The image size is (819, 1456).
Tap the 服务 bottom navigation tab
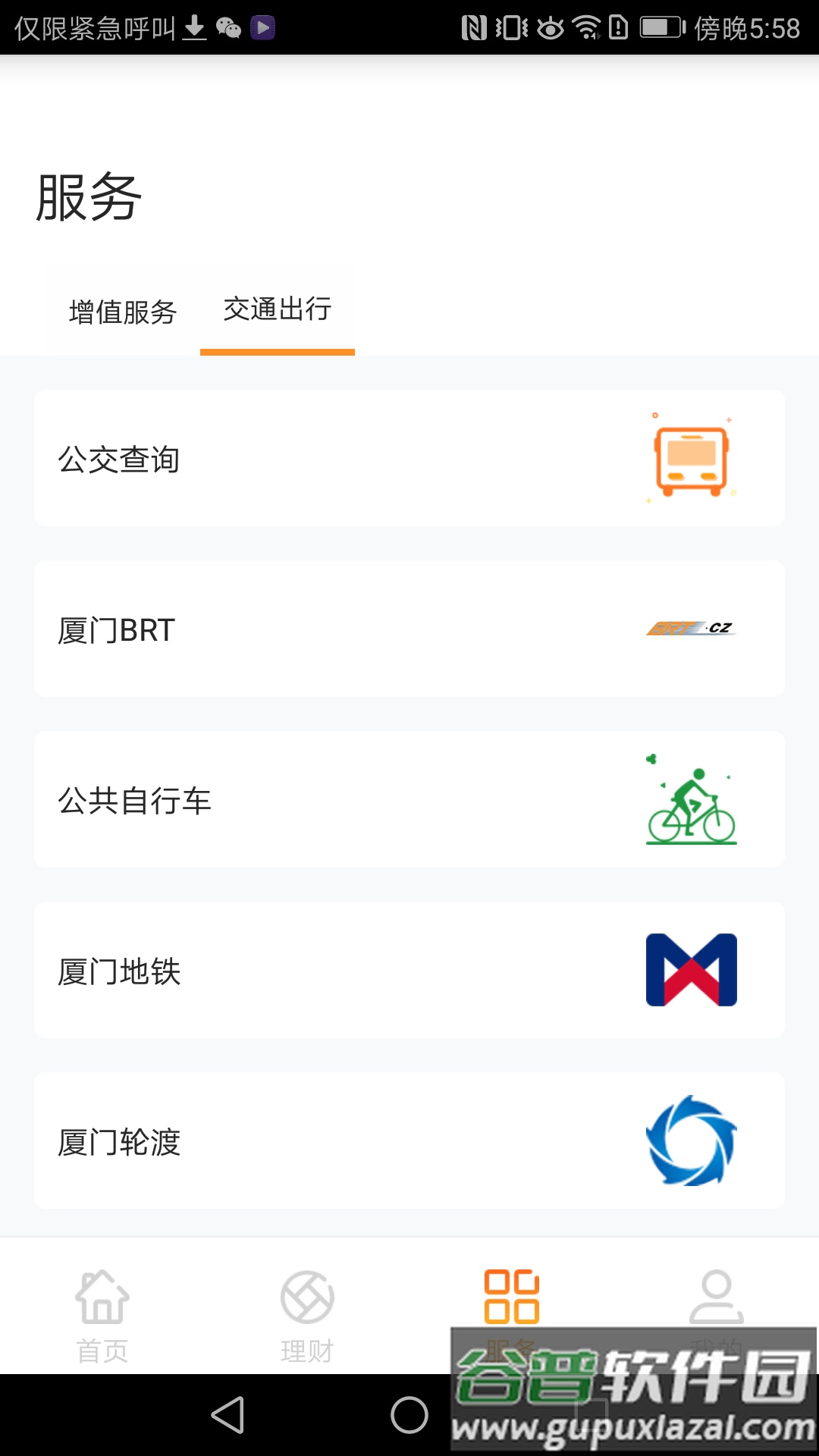pos(512,1298)
